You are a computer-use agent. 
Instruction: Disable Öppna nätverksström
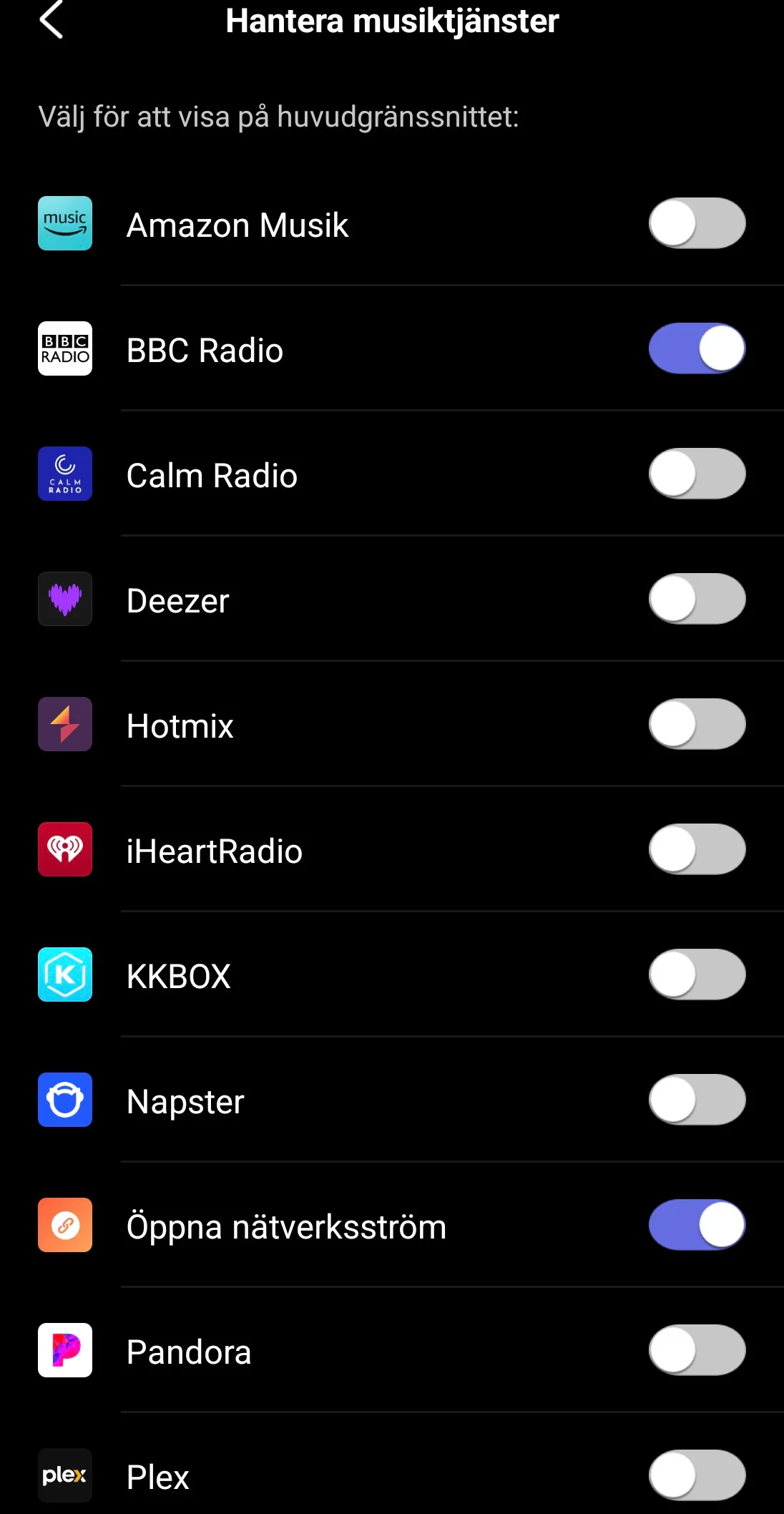tap(697, 1225)
